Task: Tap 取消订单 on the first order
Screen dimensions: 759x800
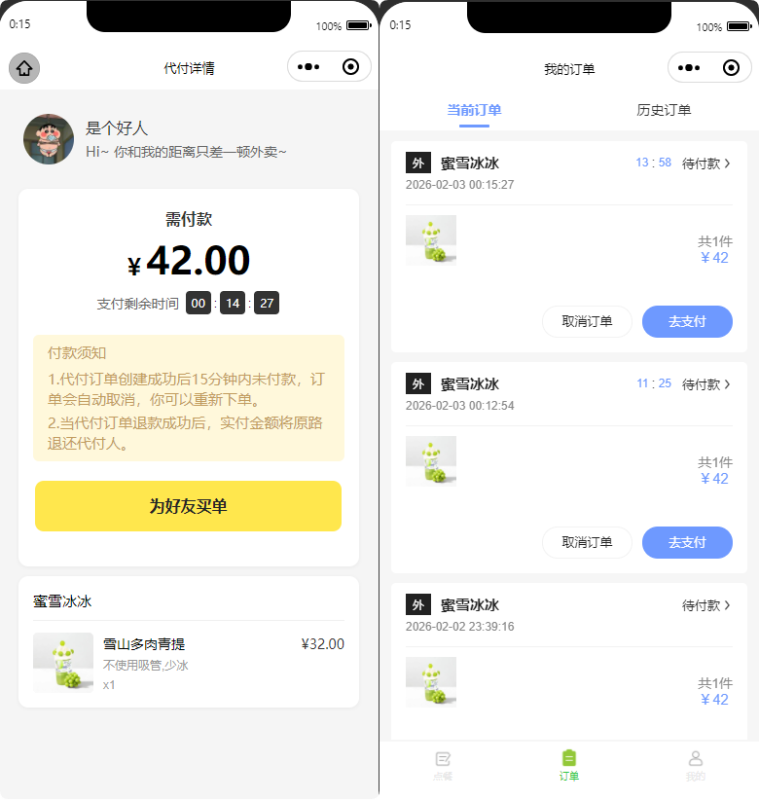Action: click(x=586, y=321)
